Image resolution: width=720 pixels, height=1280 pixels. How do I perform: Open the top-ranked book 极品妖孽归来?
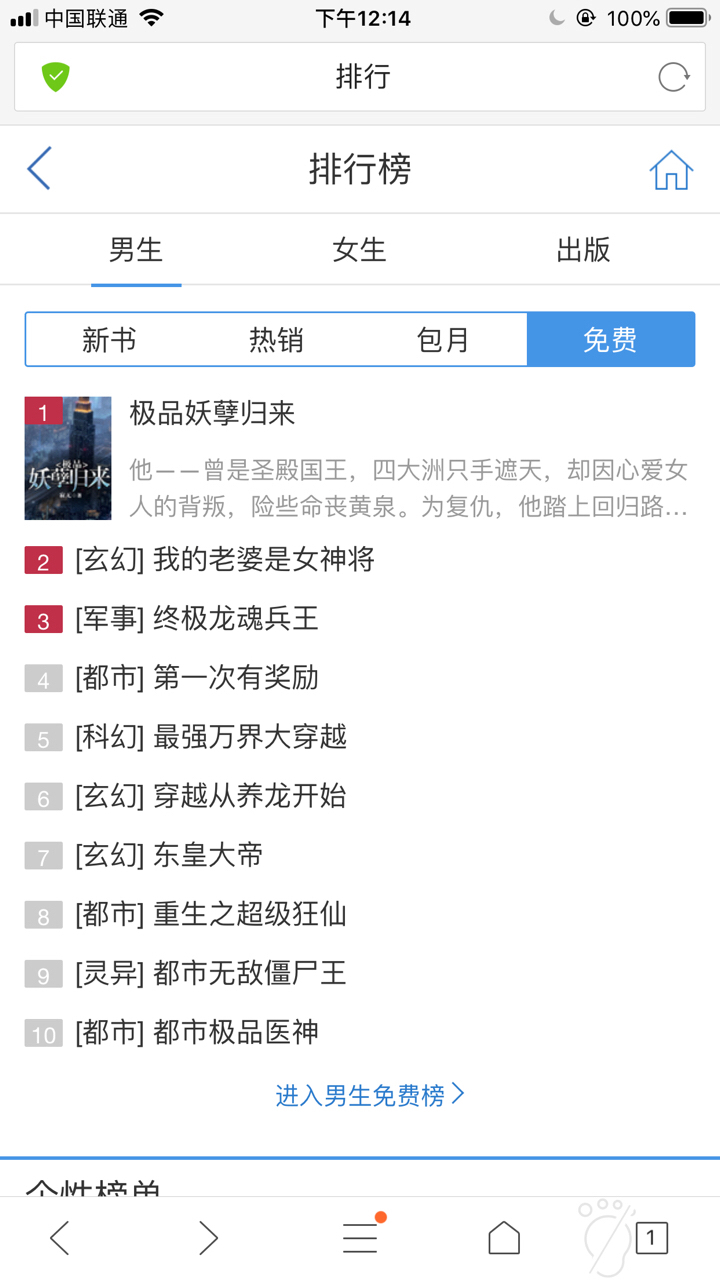coord(212,414)
